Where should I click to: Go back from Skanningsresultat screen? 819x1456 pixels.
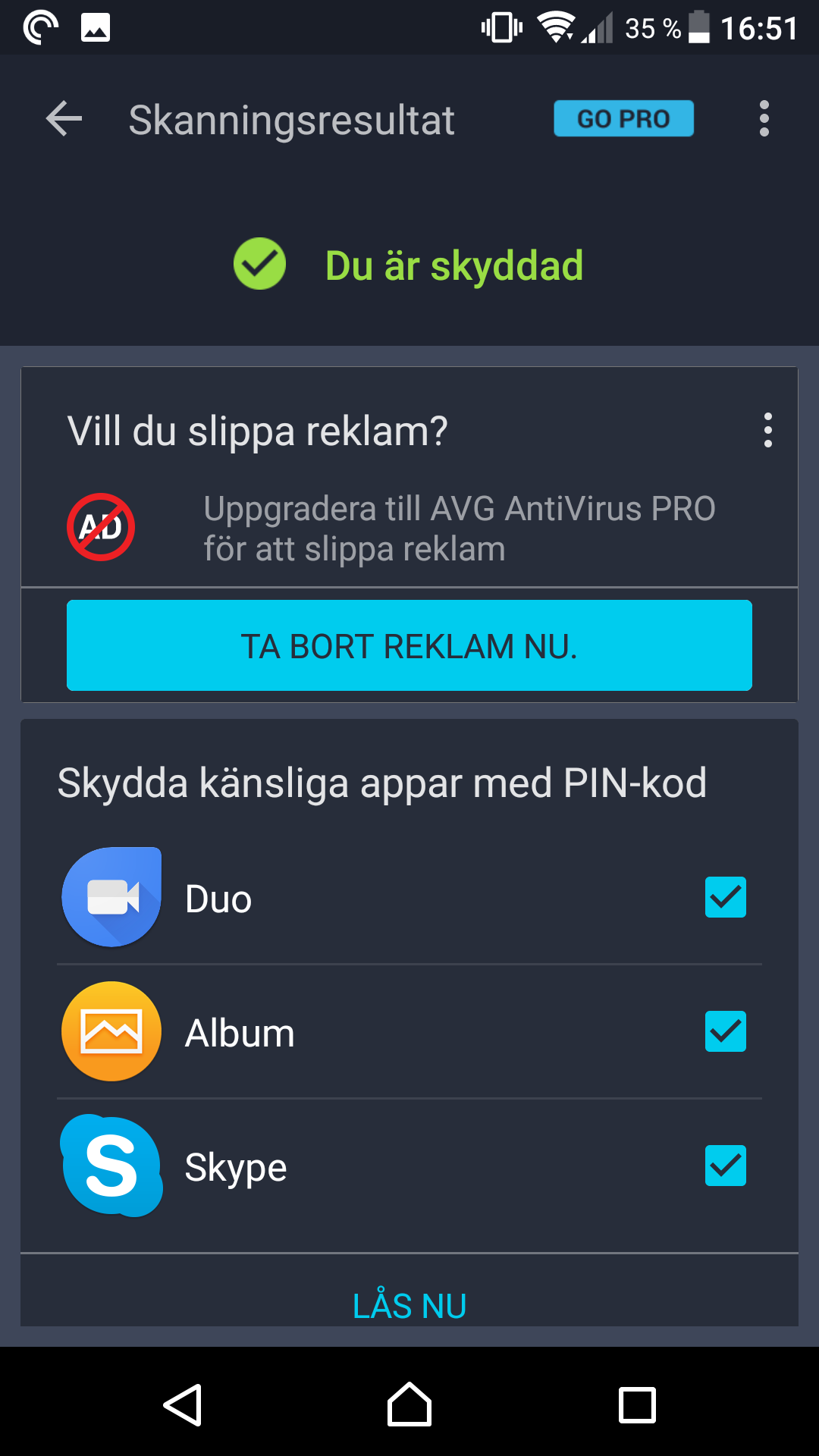pos(64,120)
